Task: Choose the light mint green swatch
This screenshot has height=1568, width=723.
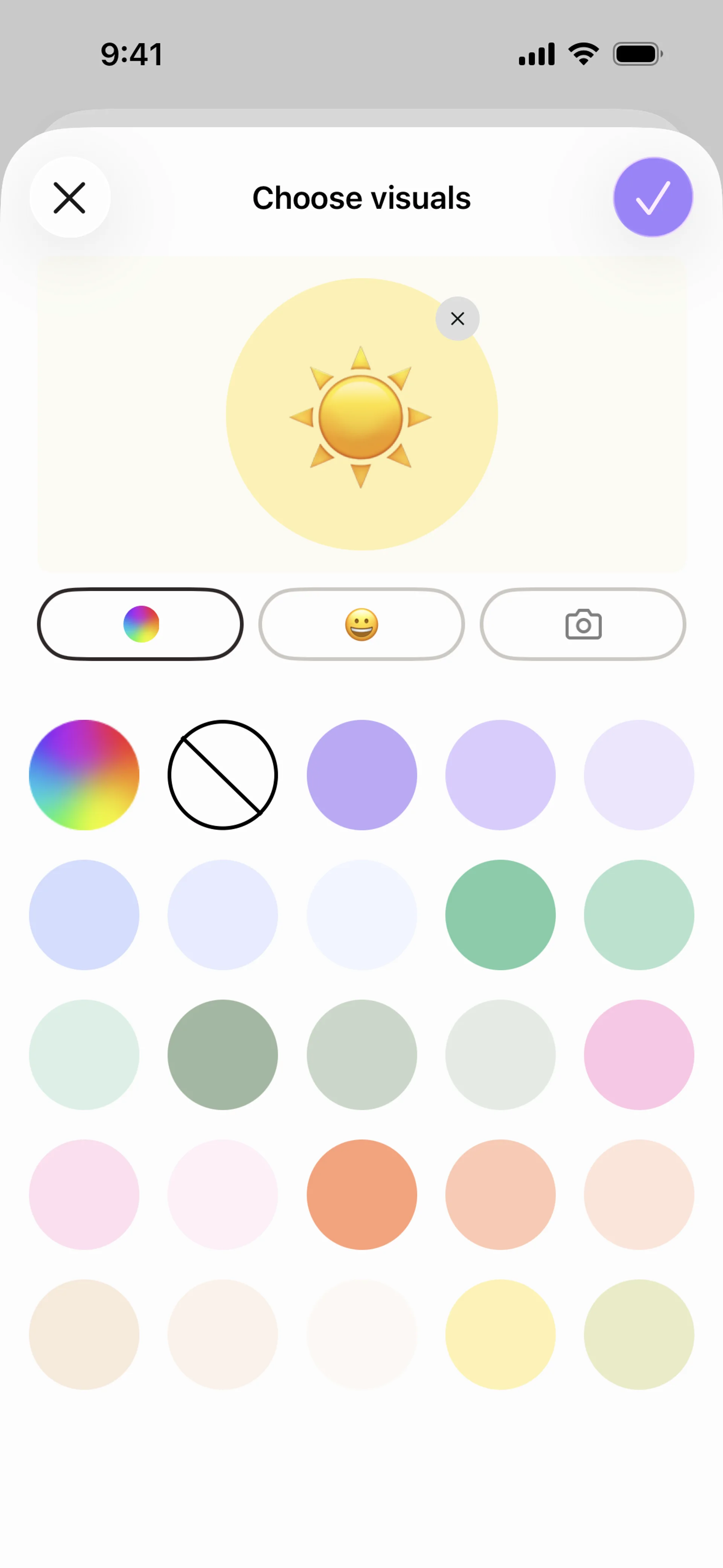Action: coord(639,915)
